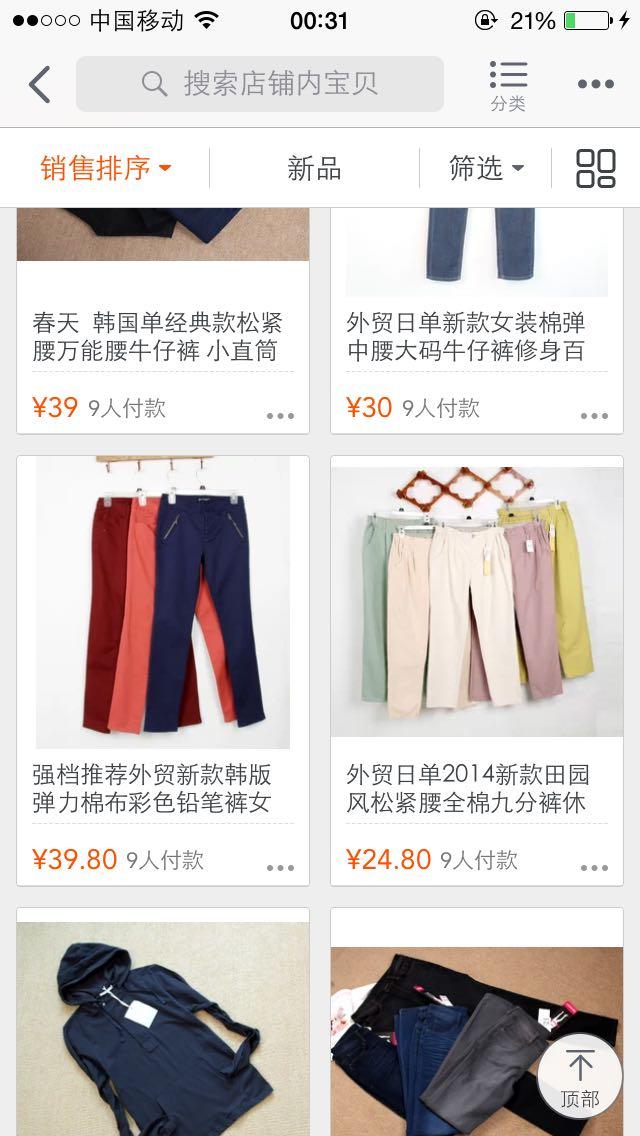Screen dimensions: 640x1136
Task: Switch to the 新品 tab
Action: click(x=314, y=168)
